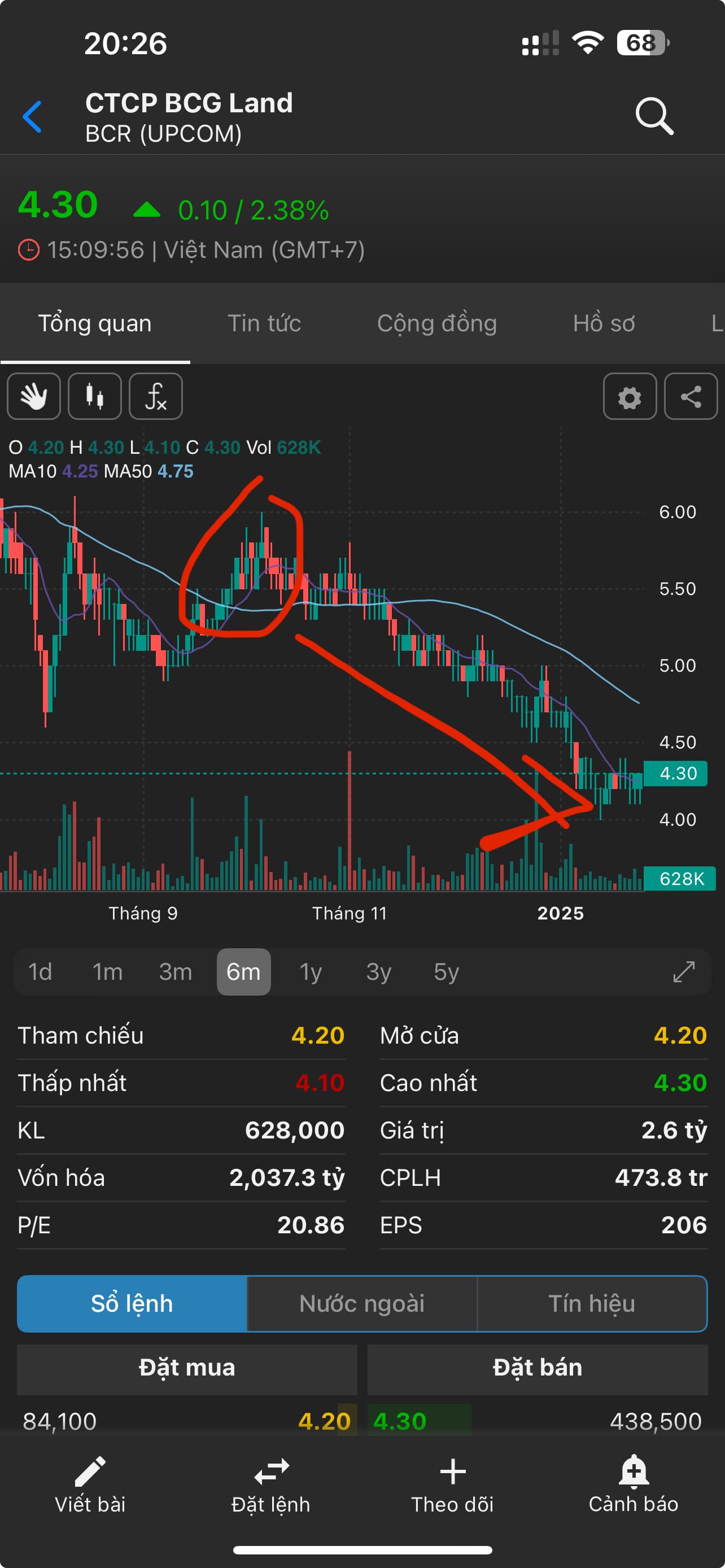725x1568 pixels.
Task: Go back using the top-left arrow
Action: pos(32,116)
